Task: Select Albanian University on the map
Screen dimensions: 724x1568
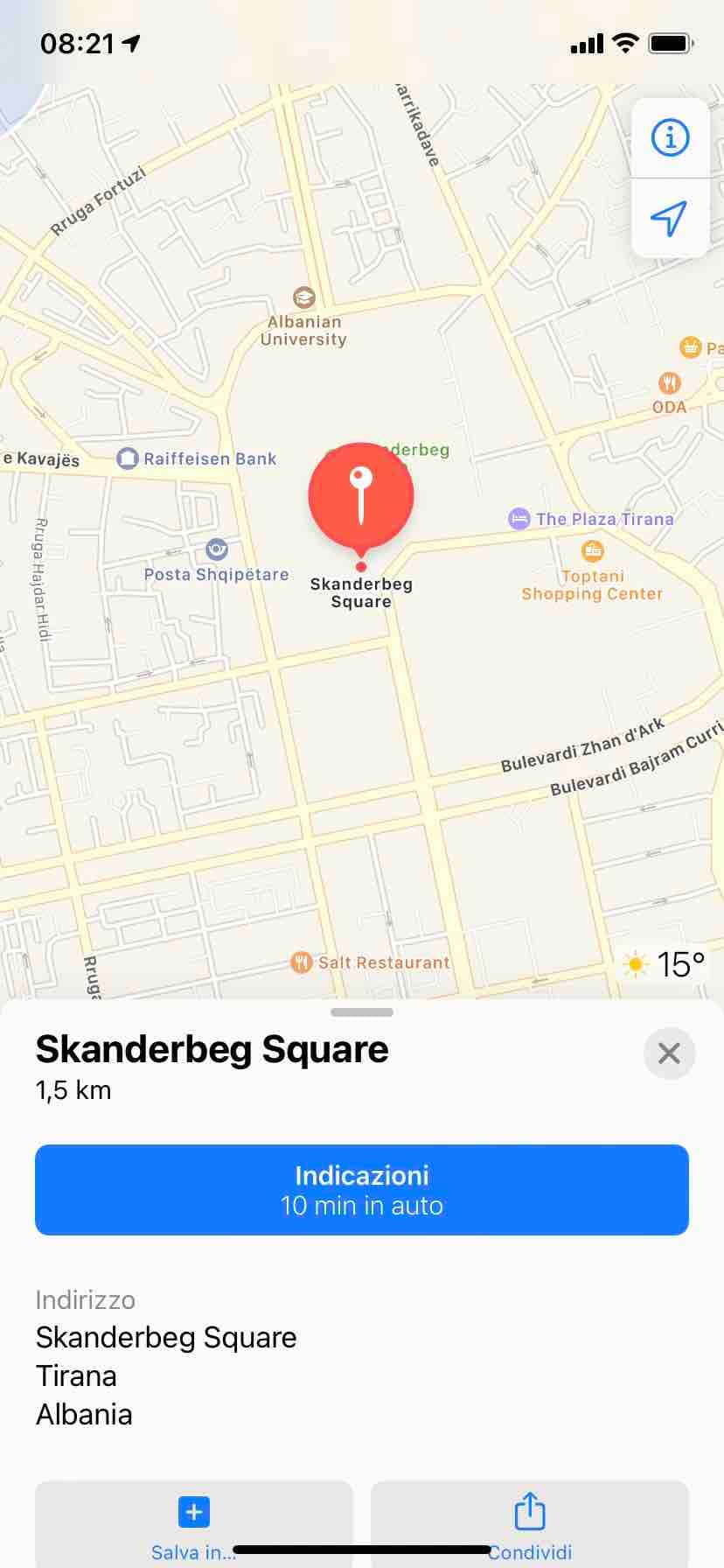Action: [303, 297]
